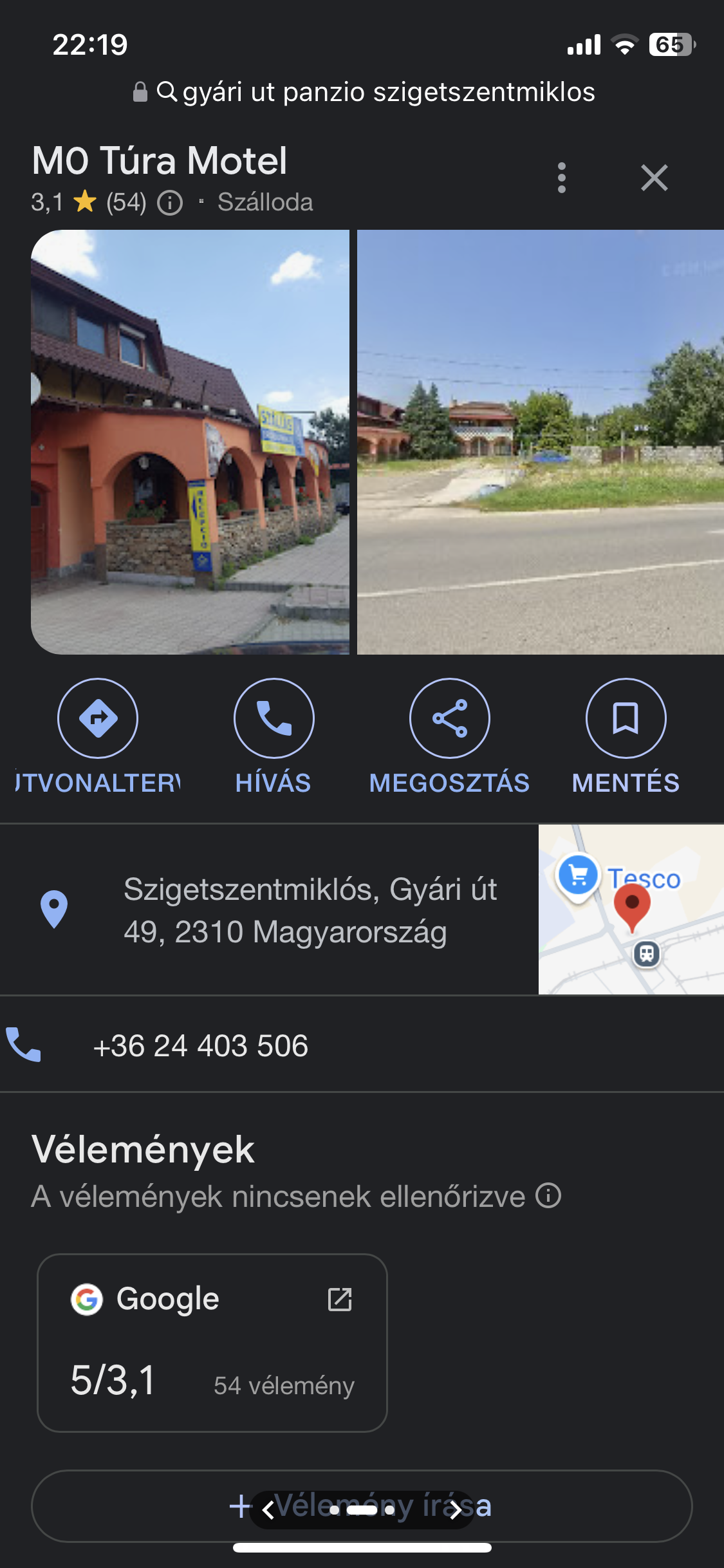The height and width of the screenshot is (1568, 724).
Task: Show info about the 3,1 star rating
Action: tap(171, 203)
